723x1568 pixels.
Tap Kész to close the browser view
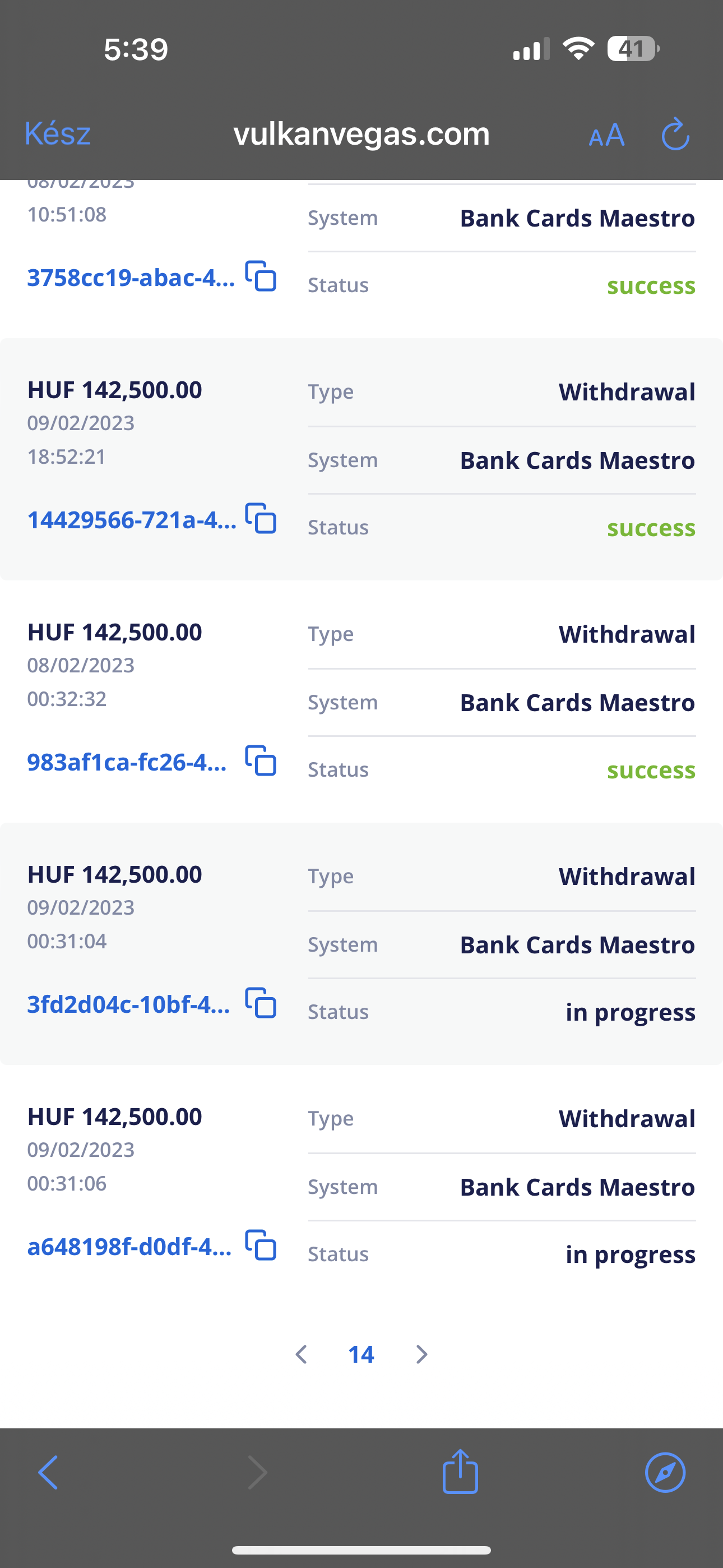tap(58, 134)
